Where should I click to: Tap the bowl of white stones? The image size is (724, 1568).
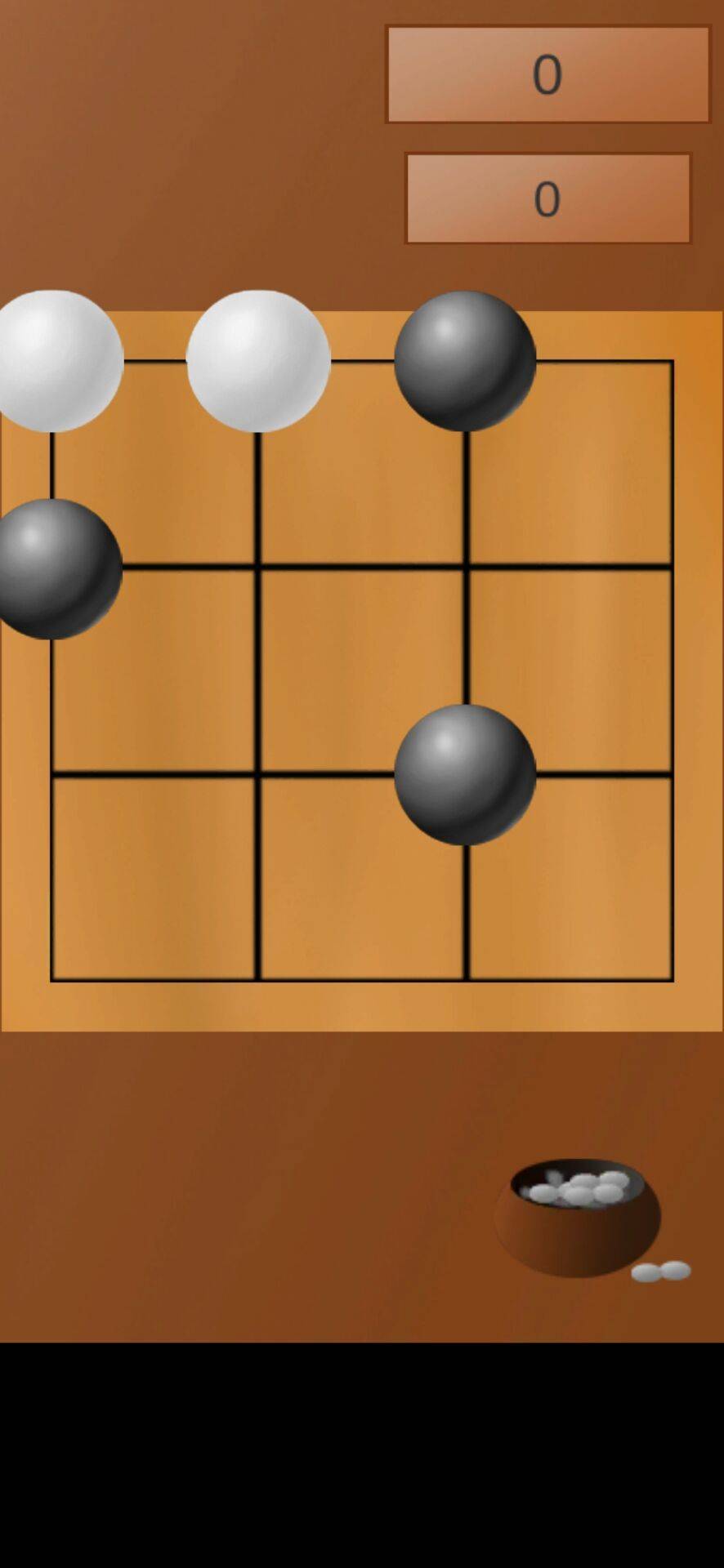point(578,1216)
